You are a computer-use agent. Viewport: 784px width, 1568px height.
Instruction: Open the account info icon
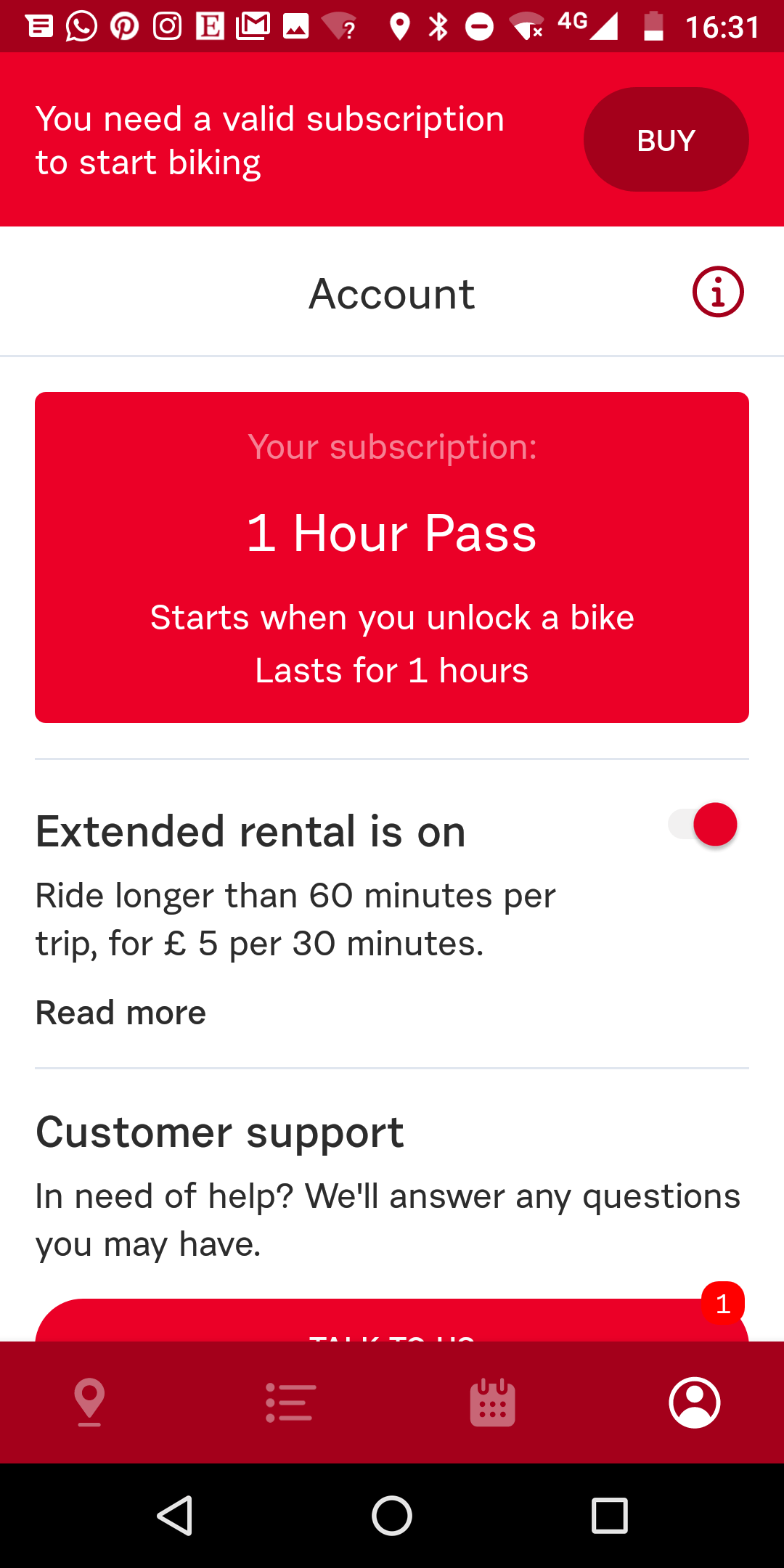[718, 293]
